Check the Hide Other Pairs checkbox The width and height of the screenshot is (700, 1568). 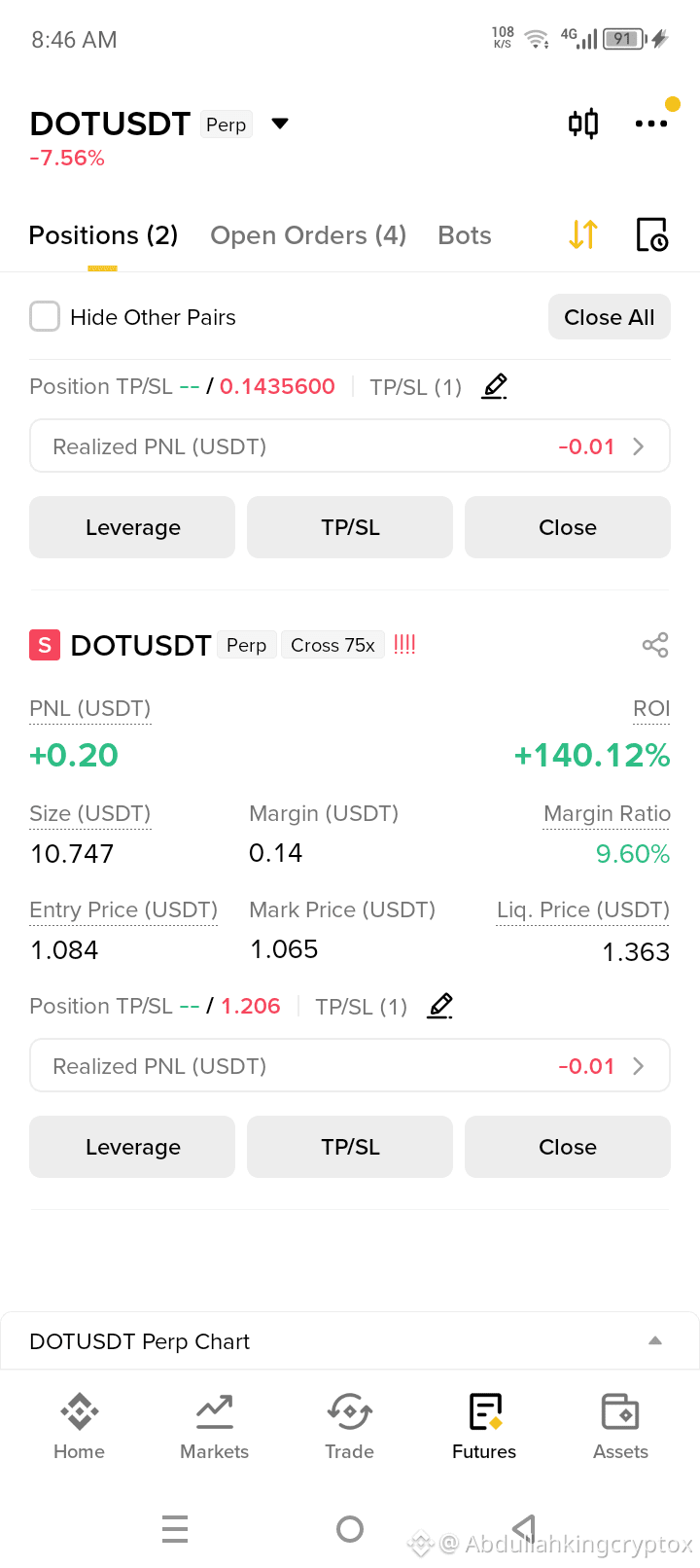coord(45,317)
